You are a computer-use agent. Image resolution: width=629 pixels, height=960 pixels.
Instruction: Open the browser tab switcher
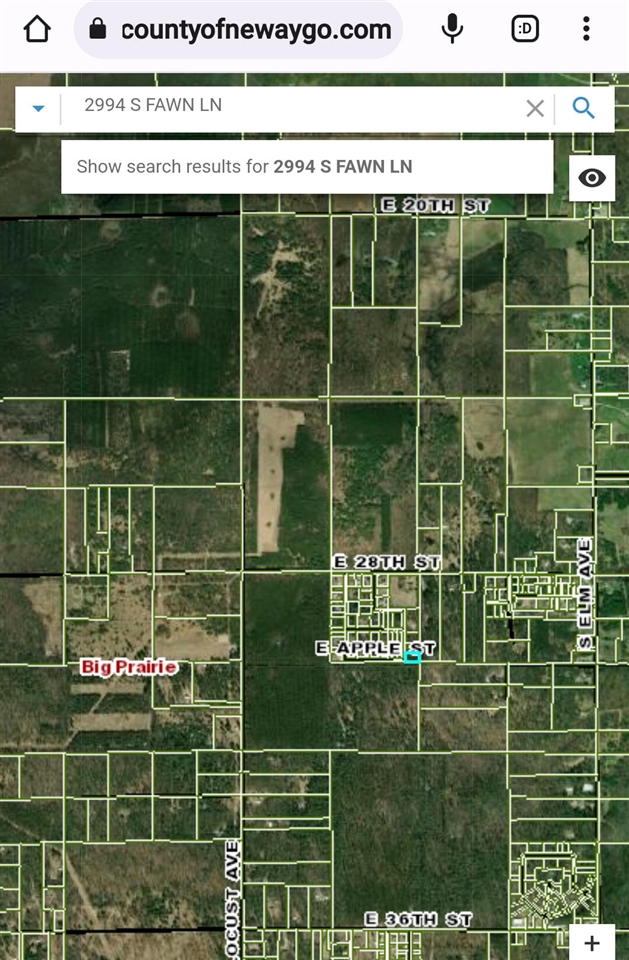[x=524, y=30]
